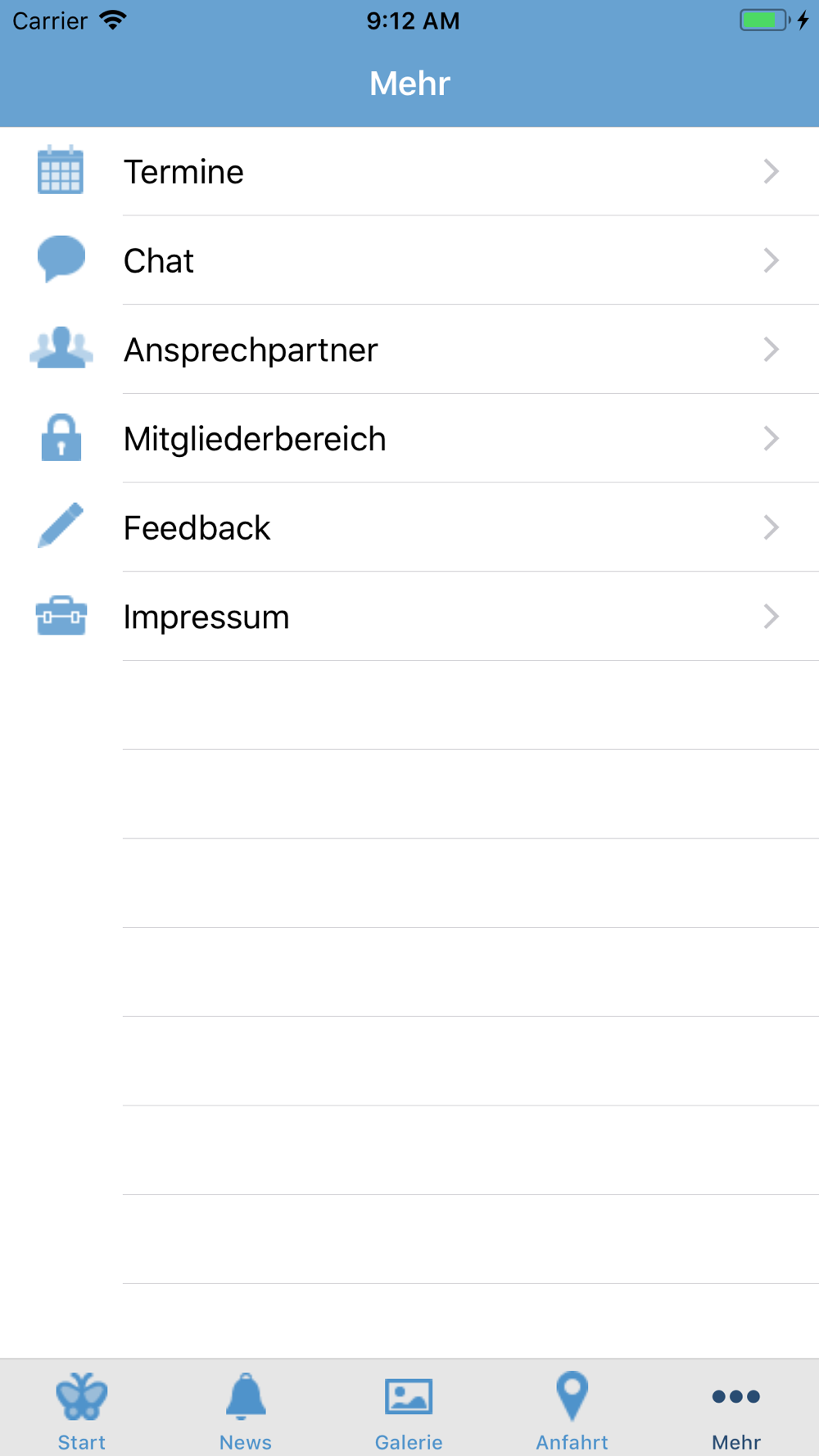Tap the Mehr tab

pyautogui.click(x=736, y=1410)
